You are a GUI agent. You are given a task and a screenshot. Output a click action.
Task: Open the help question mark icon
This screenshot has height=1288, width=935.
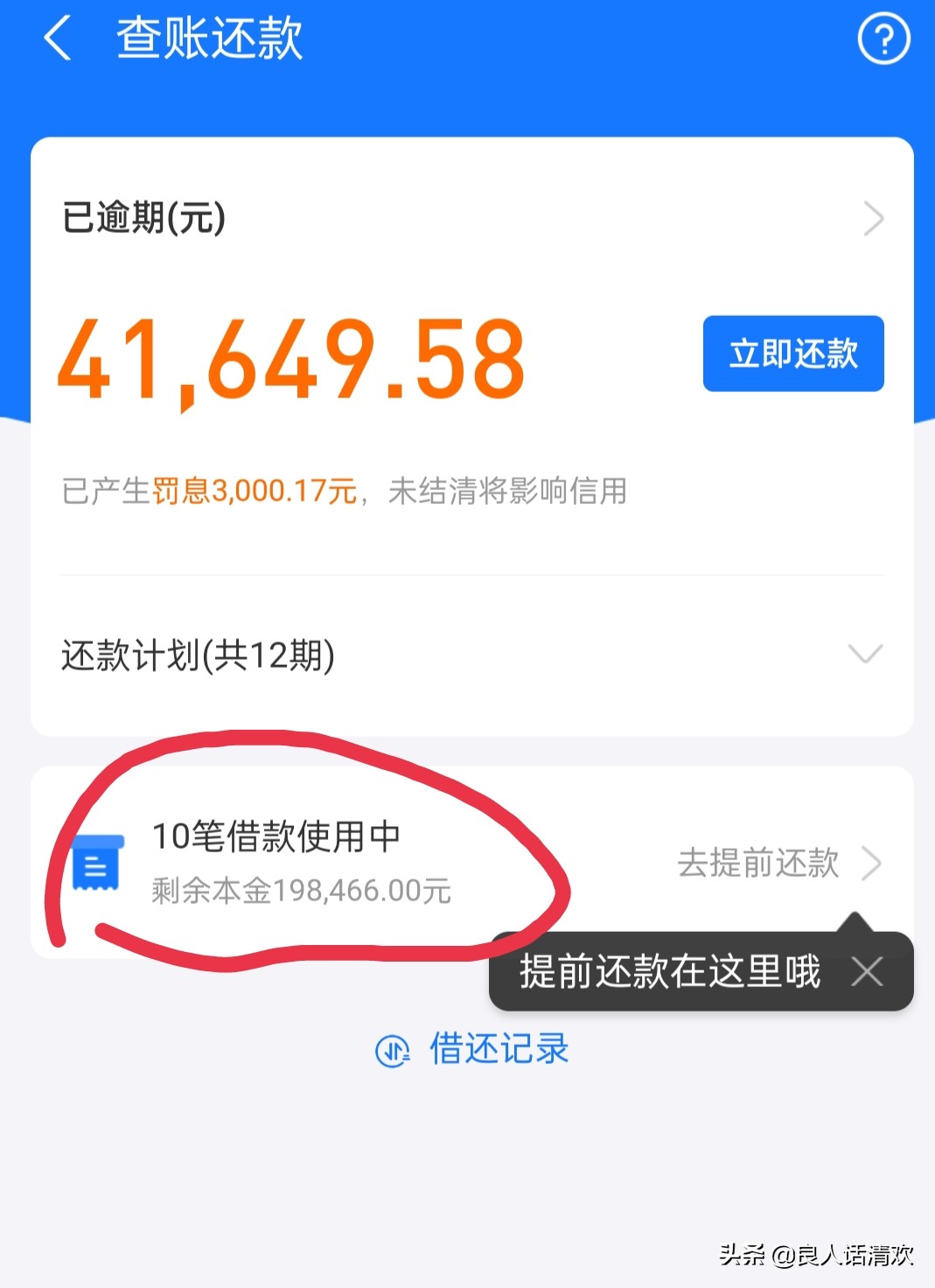pos(883,39)
